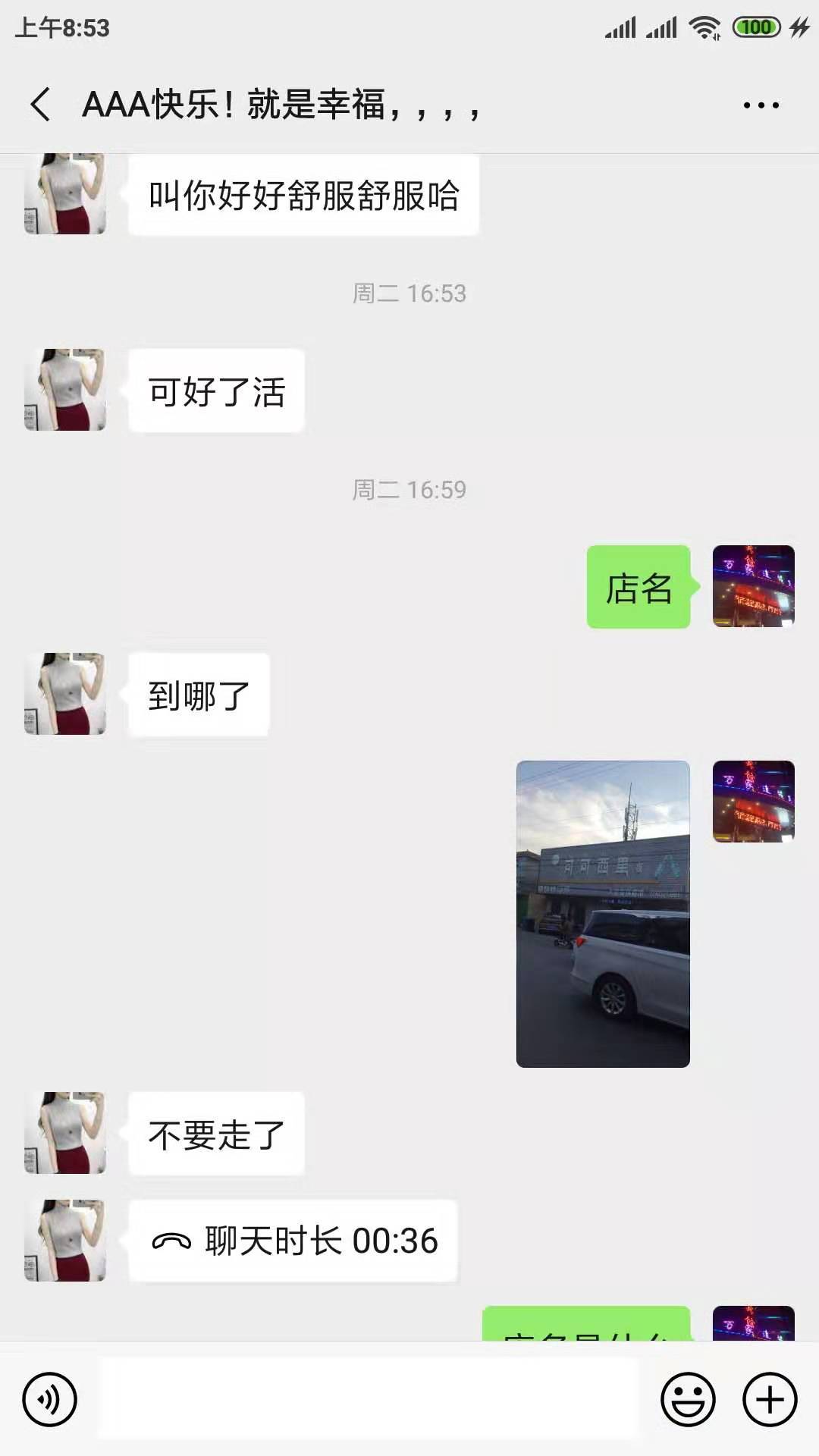Tap the 不要走了 message bubble
The image size is (819, 1456).
(217, 1133)
